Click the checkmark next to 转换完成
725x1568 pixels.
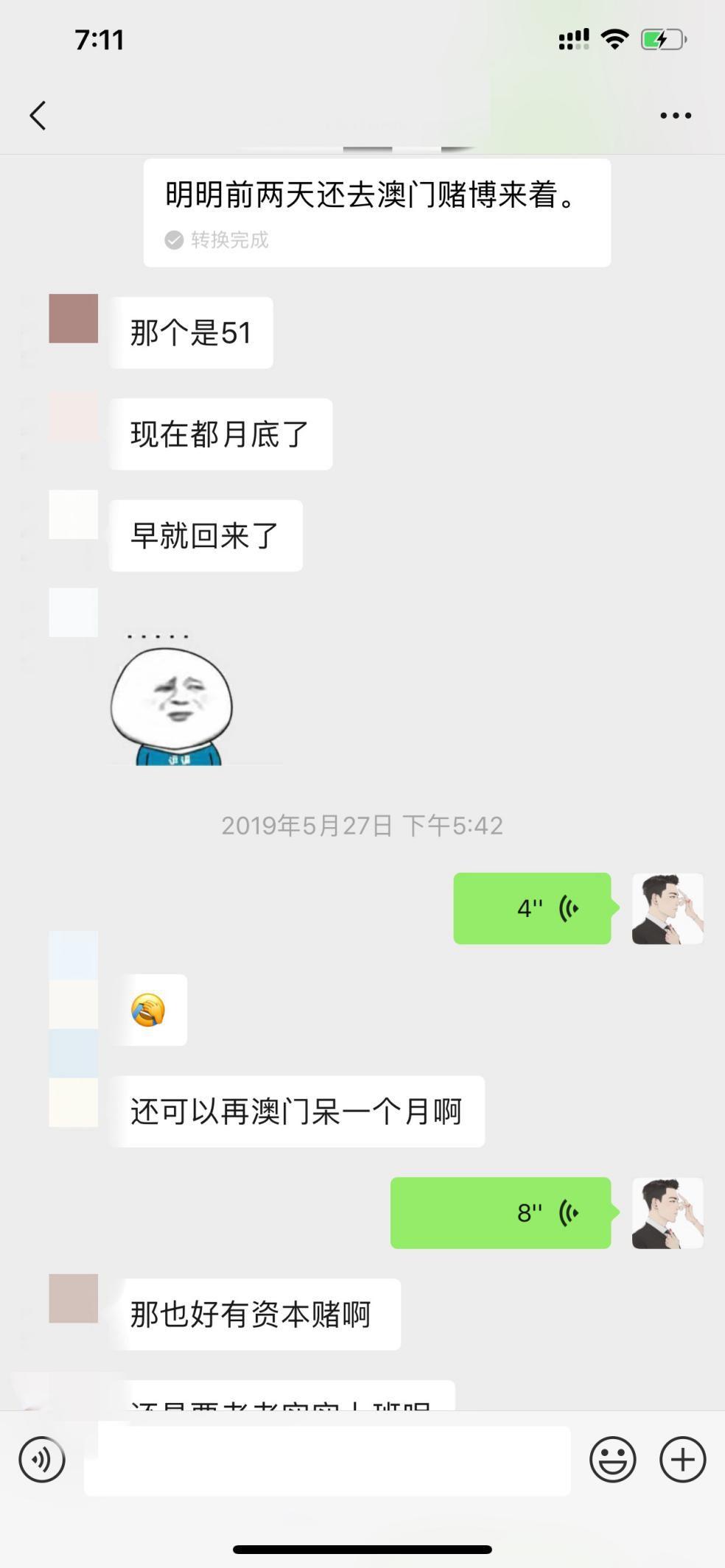pos(172,239)
